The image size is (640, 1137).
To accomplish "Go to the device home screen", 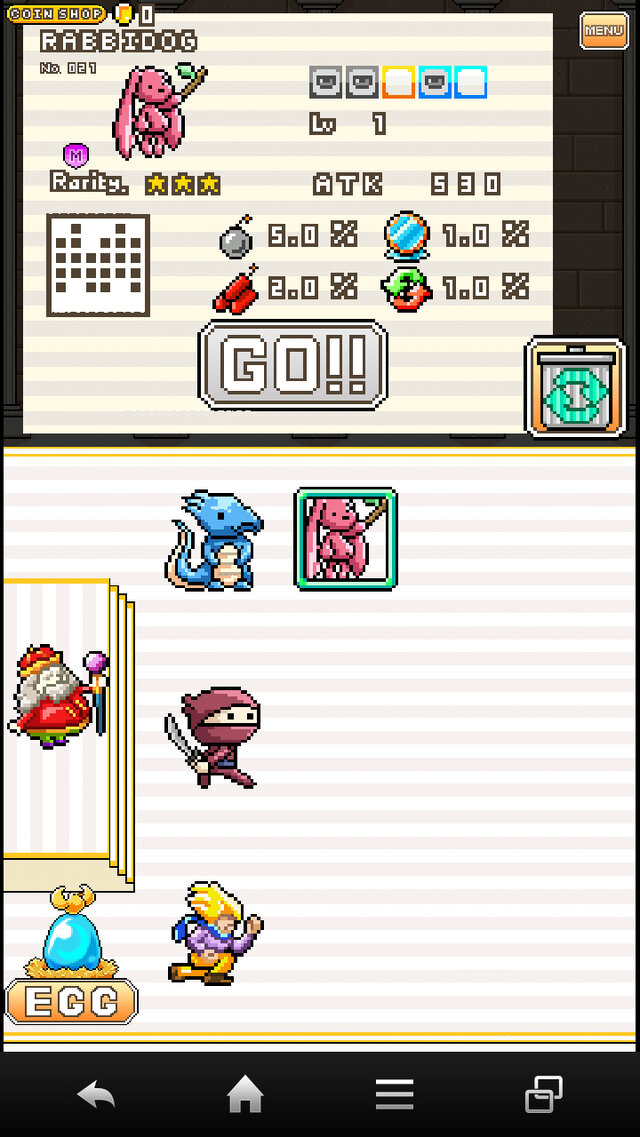I will point(245,1095).
